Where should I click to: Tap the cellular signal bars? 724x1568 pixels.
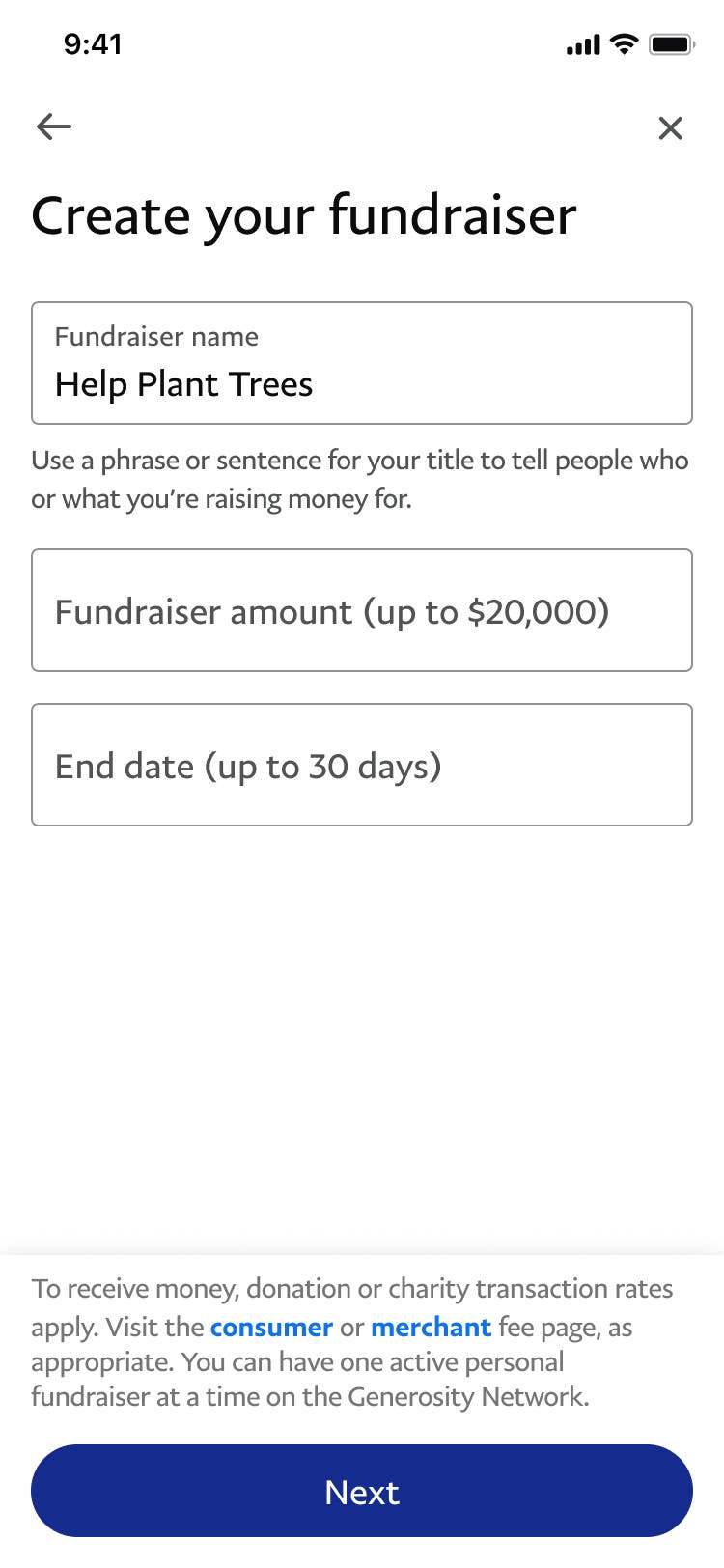pos(580,43)
